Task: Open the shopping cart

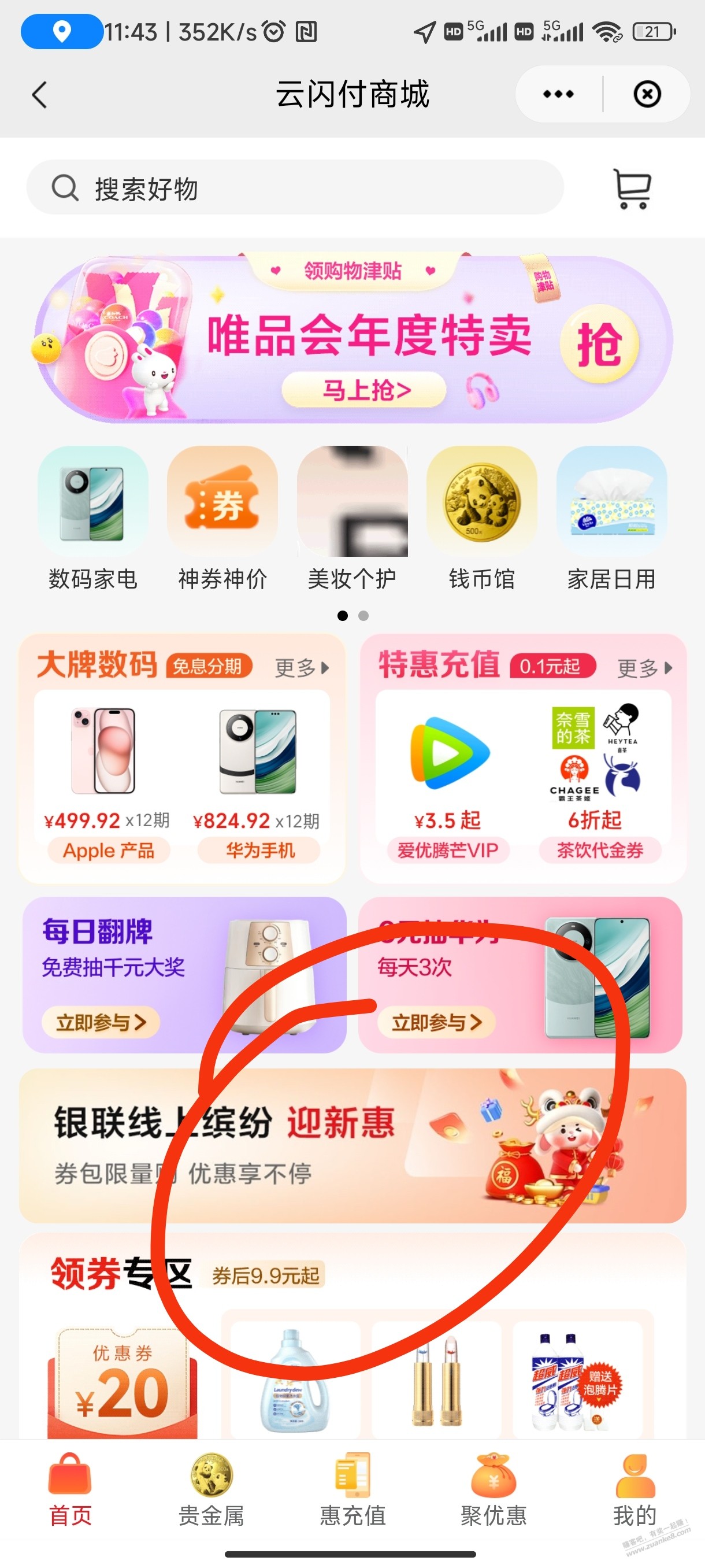Action: [633, 188]
